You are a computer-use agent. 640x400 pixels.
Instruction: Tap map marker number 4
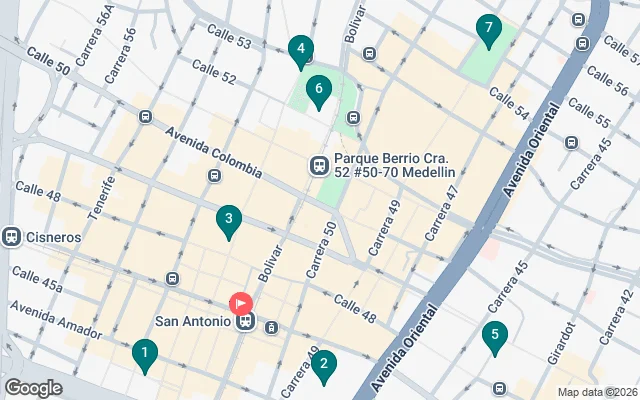click(299, 49)
